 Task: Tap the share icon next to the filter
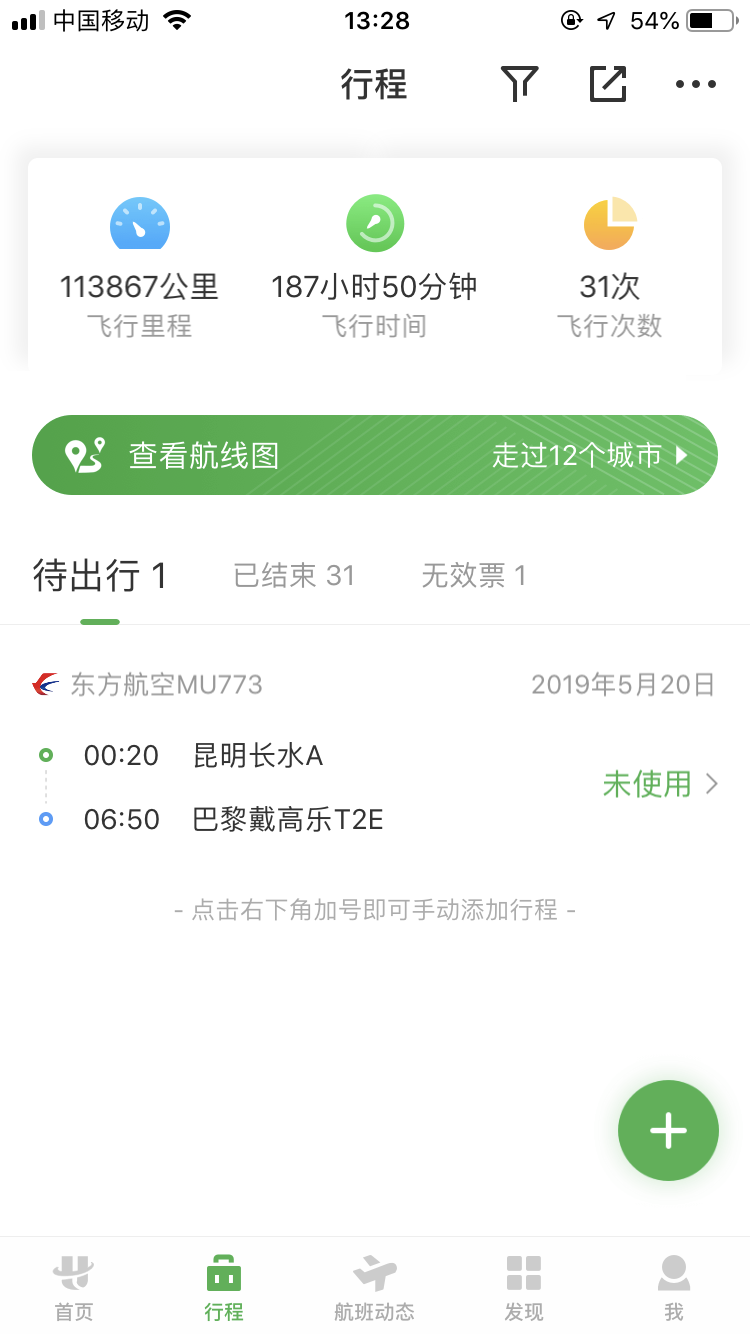click(608, 84)
